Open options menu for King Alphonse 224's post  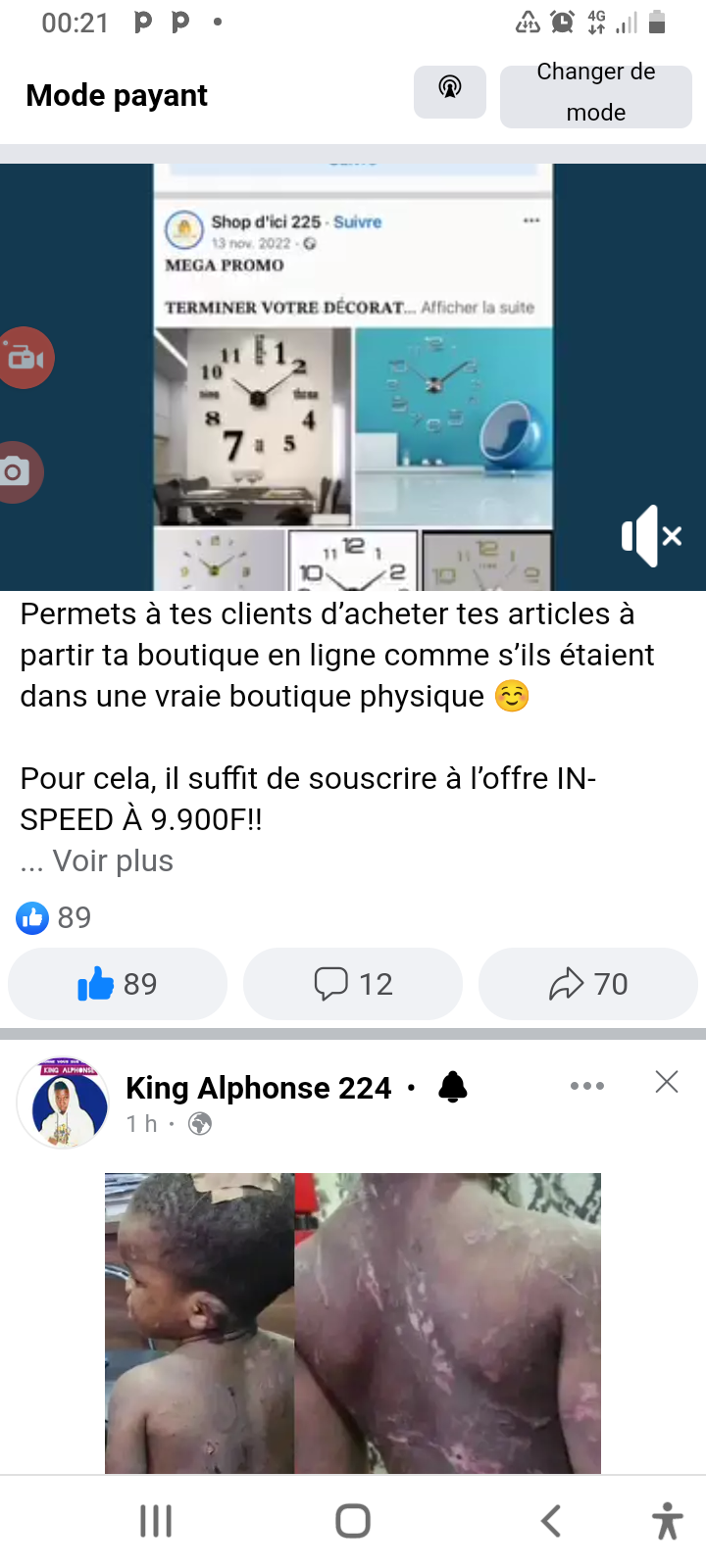(586, 1085)
